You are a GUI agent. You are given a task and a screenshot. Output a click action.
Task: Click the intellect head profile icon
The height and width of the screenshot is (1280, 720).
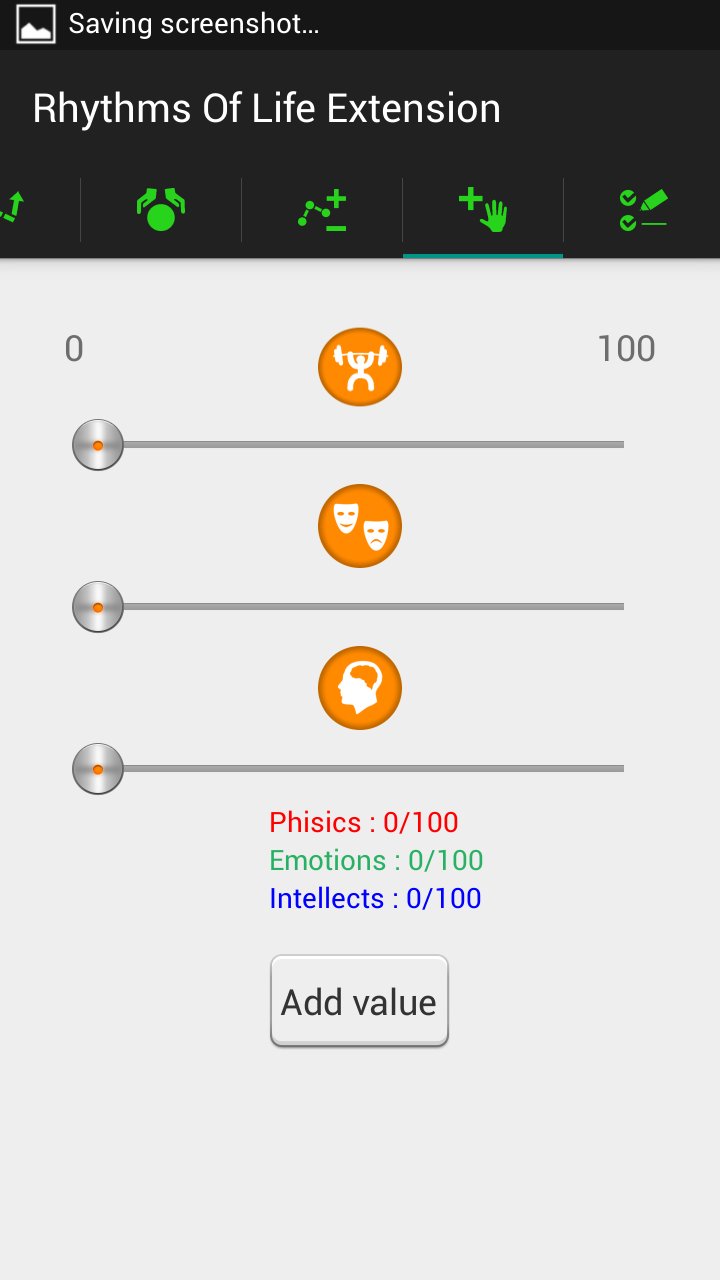point(359,687)
